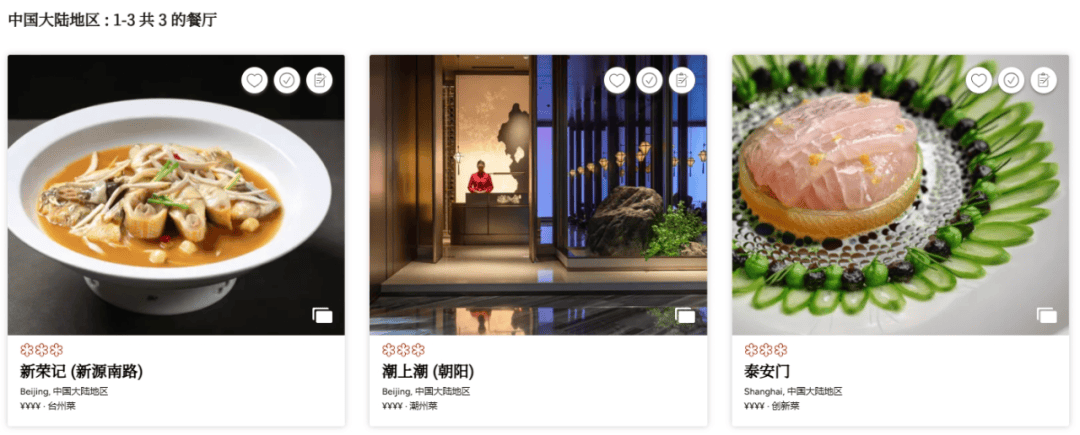This screenshot has width=1080, height=435.
Task: Mark 泰安门 as visited
Action: coord(1011,80)
